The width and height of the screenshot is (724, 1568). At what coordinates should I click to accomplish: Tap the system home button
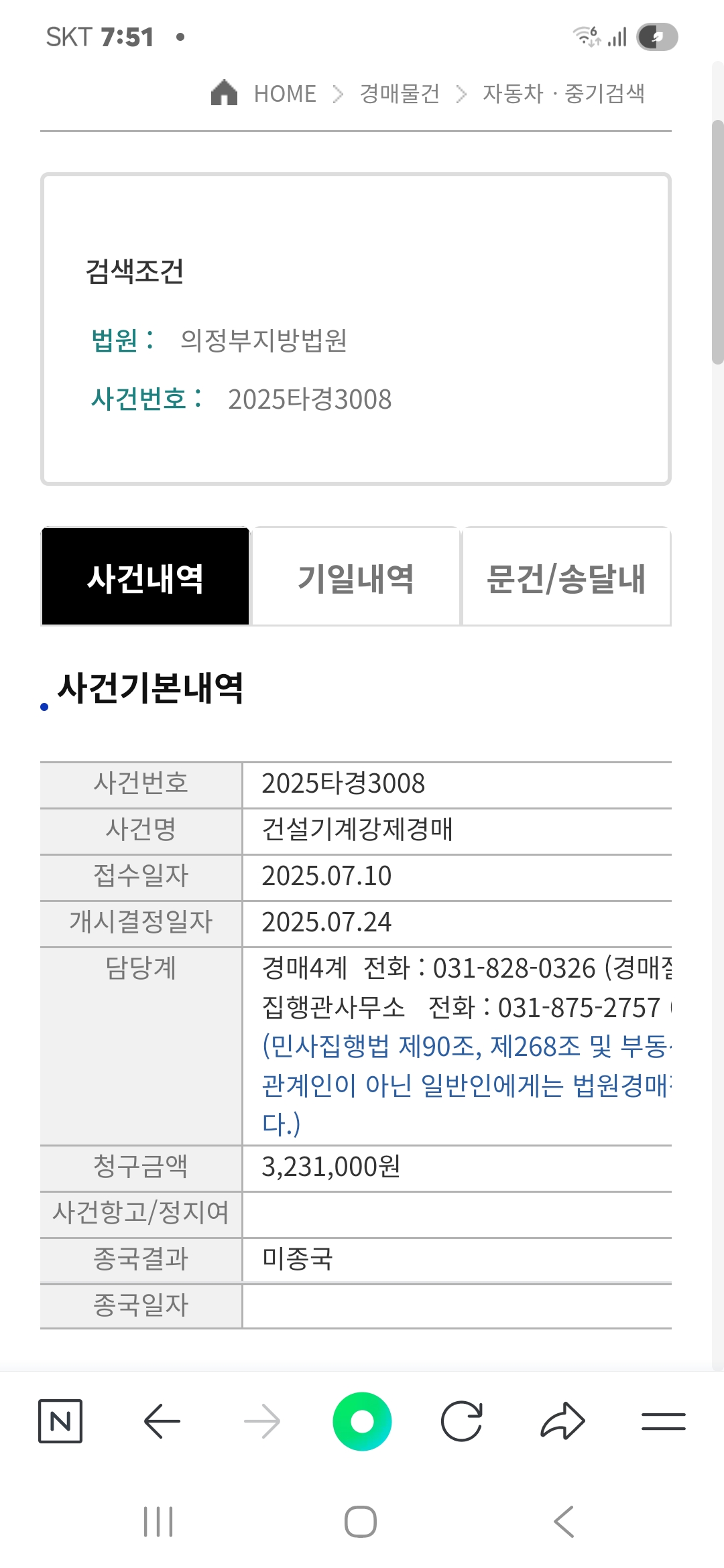pos(361,1522)
